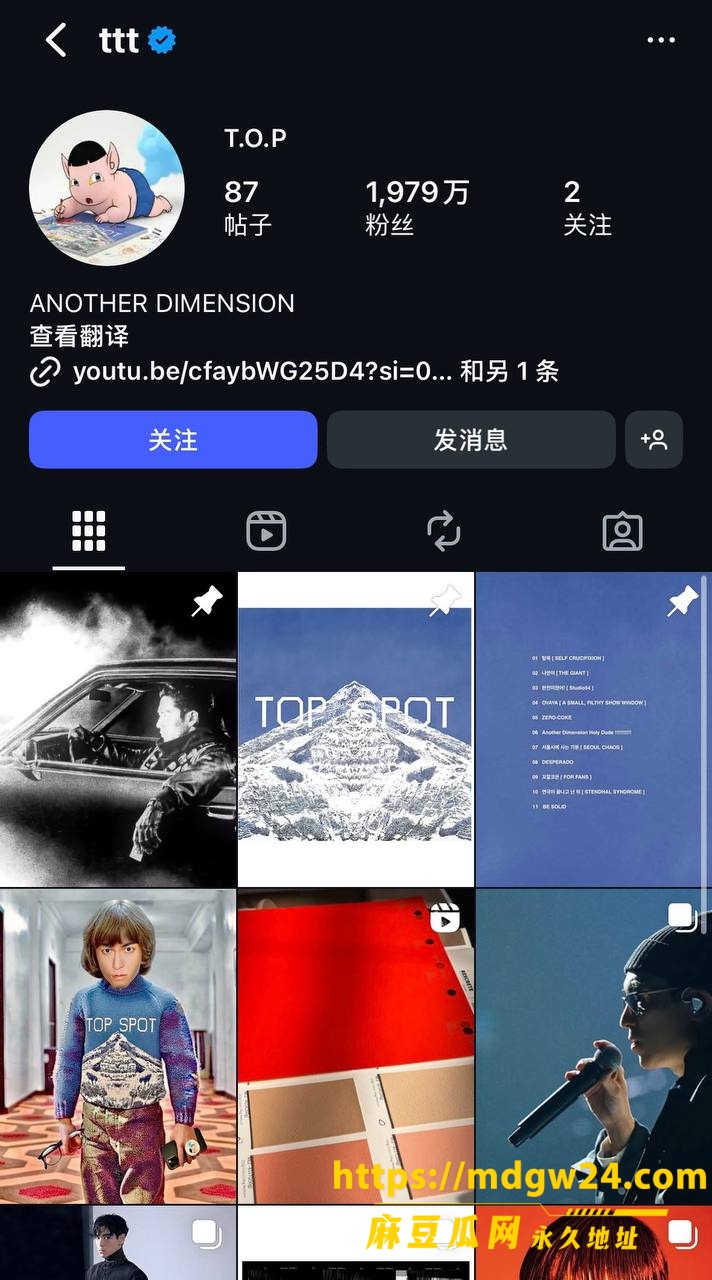This screenshot has width=712, height=1280.
Task: Switch to the tagged photos tab
Action: pos(622,531)
